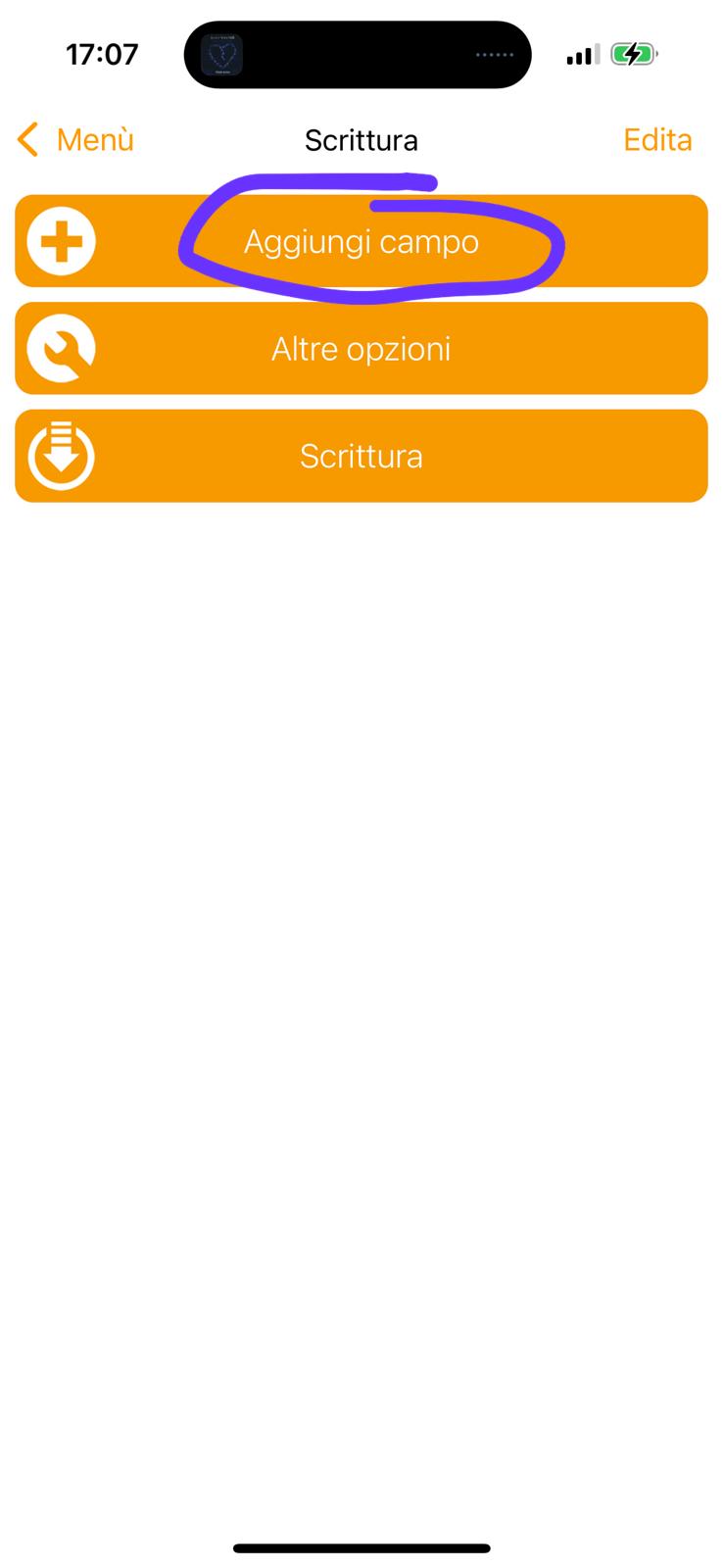Open Altre opzioni
The height and width of the screenshot is (1568, 723).
[361, 349]
